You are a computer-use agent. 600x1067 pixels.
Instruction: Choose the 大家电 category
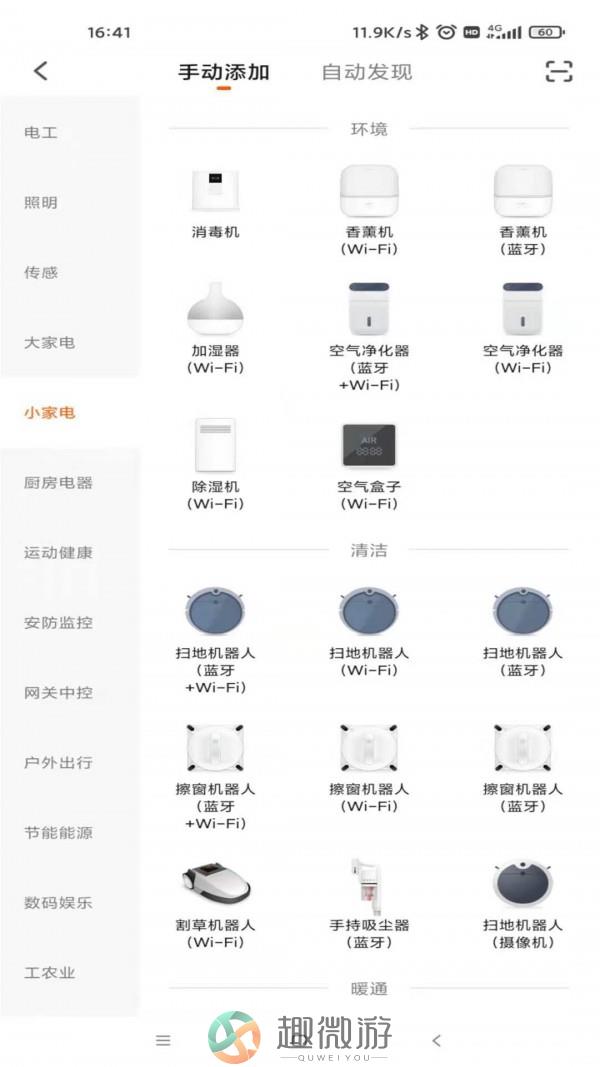49,342
